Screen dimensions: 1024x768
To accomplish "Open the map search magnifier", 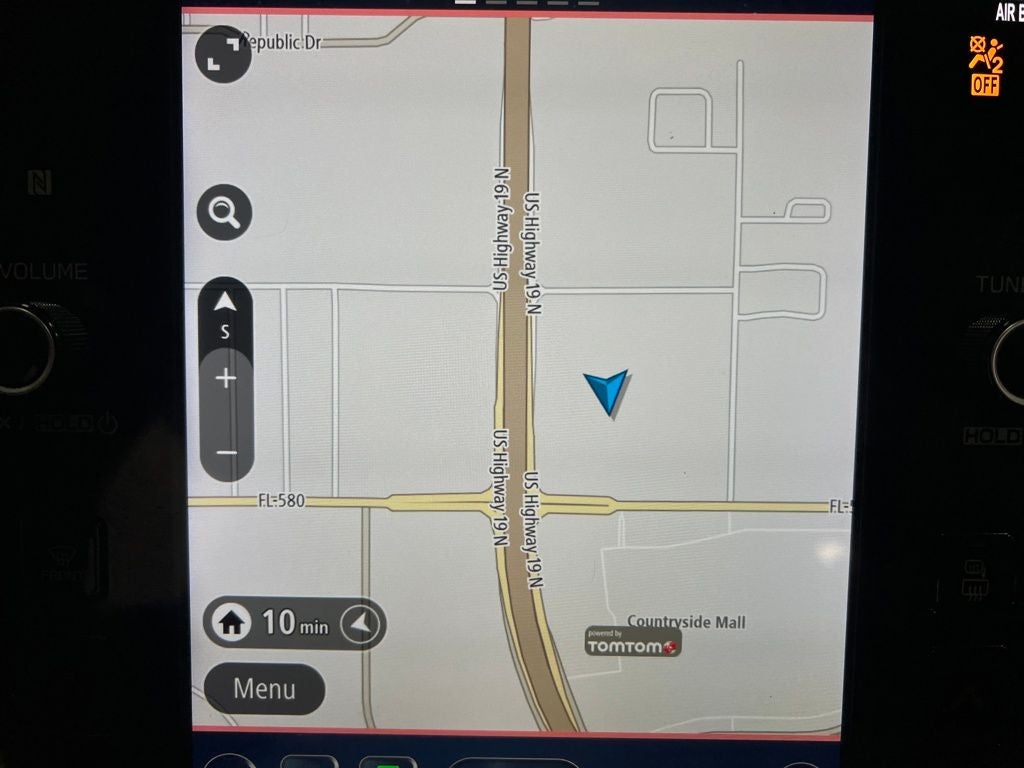I will (x=224, y=213).
